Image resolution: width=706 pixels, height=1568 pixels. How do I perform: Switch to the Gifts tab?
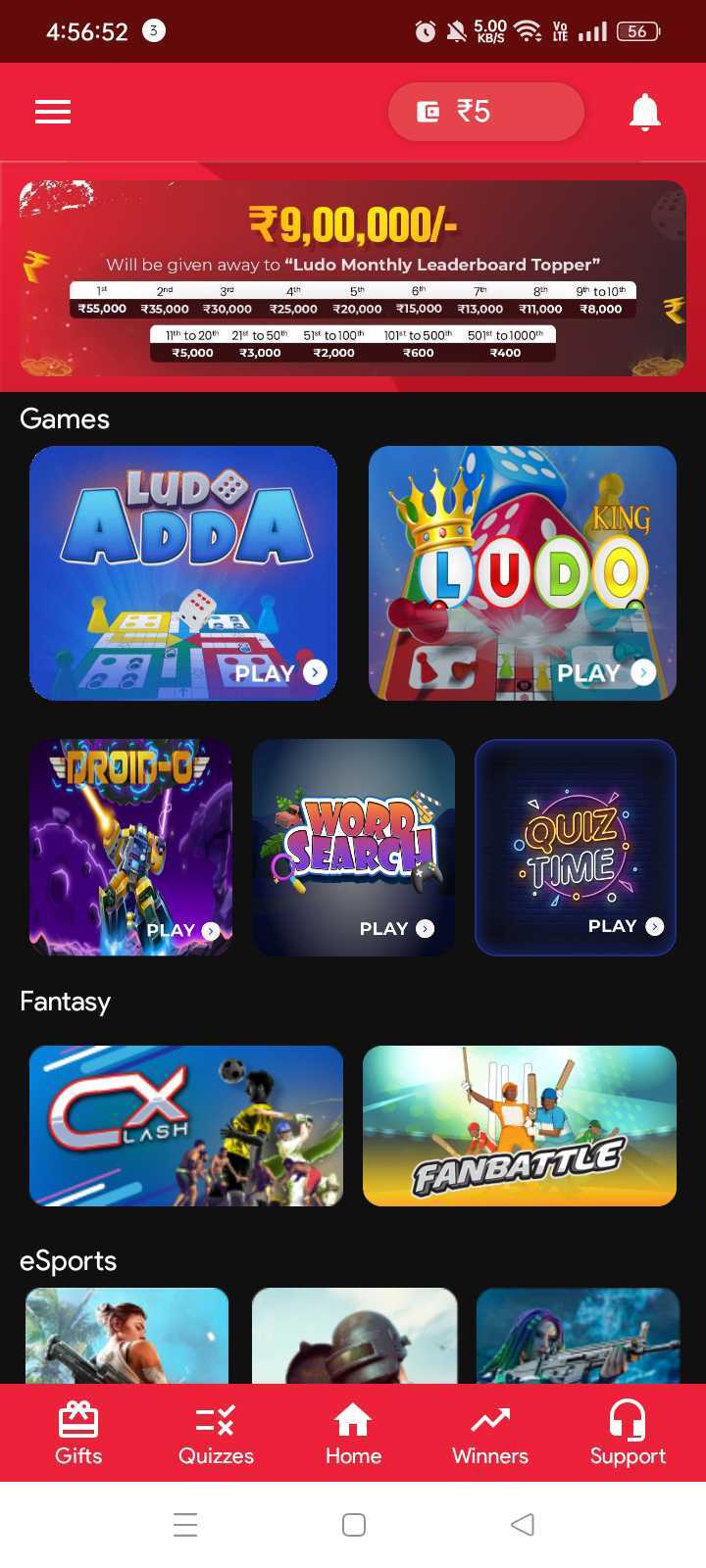click(x=78, y=1433)
